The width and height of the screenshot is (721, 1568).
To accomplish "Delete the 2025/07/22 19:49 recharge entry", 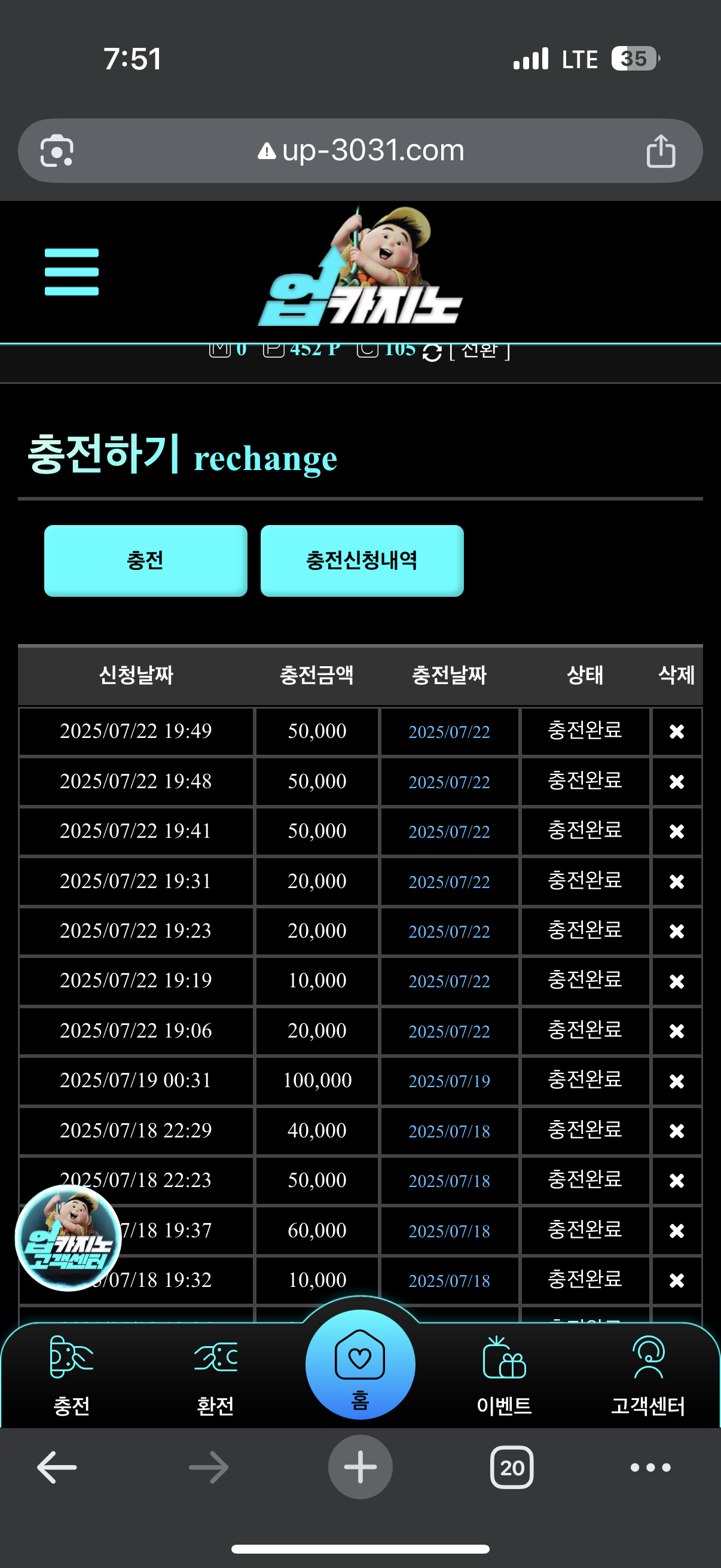I will [676, 731].
